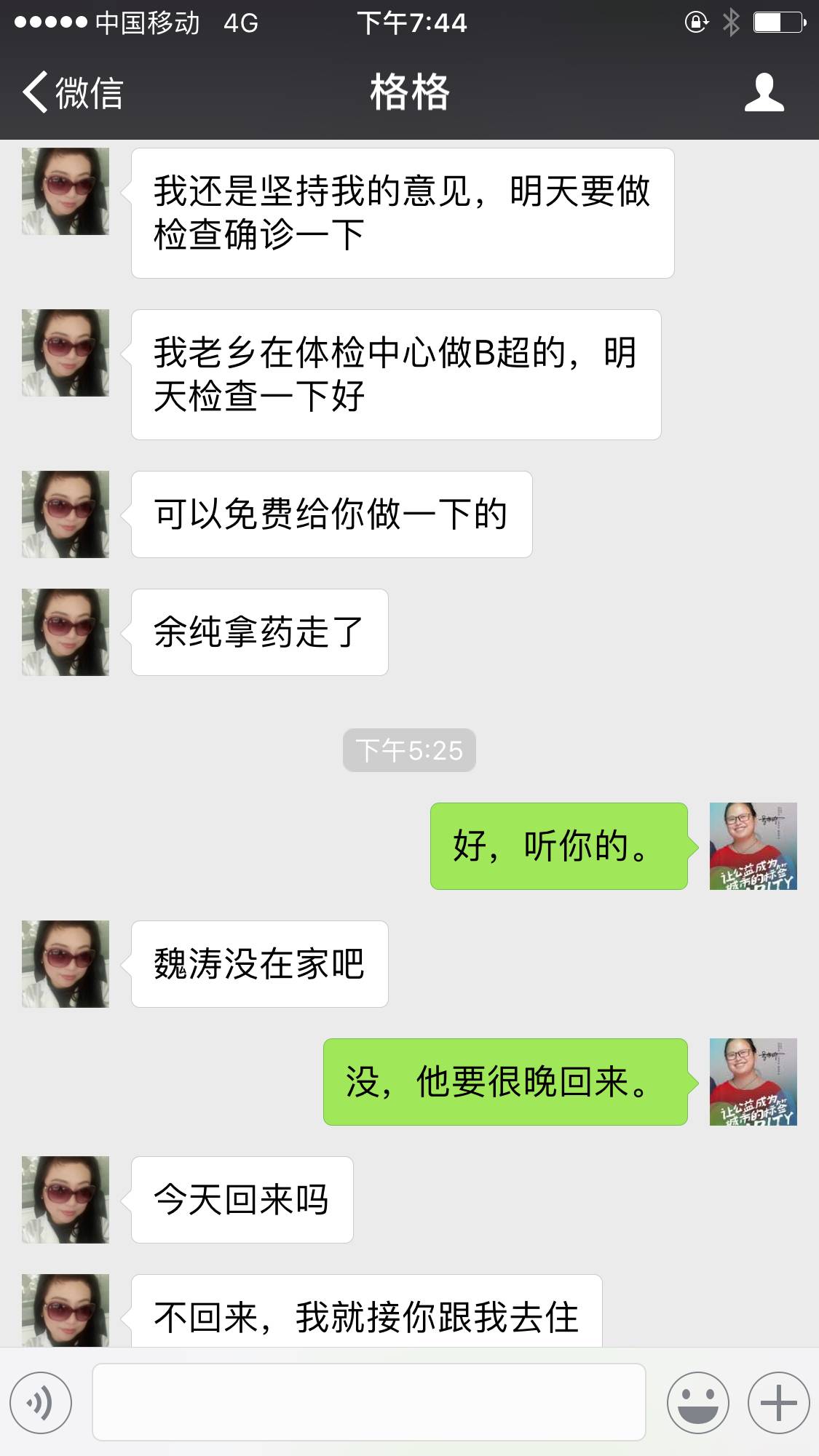819x1456 pixels.
Task: Open 格格's avatar beside 余纯拿药走了
Action: 66,632
